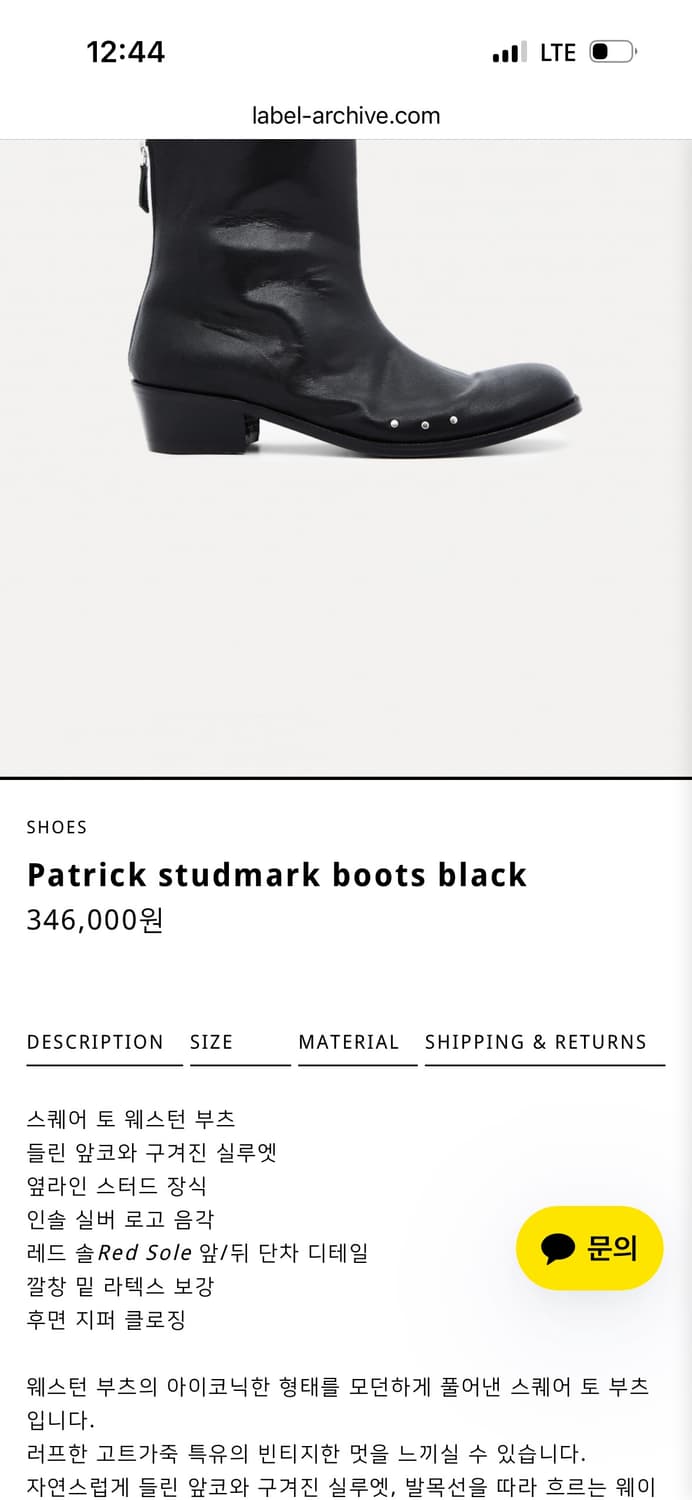Tap the label-archive.com address bar
Screen dimensions: 692x1500
(346, 115)
